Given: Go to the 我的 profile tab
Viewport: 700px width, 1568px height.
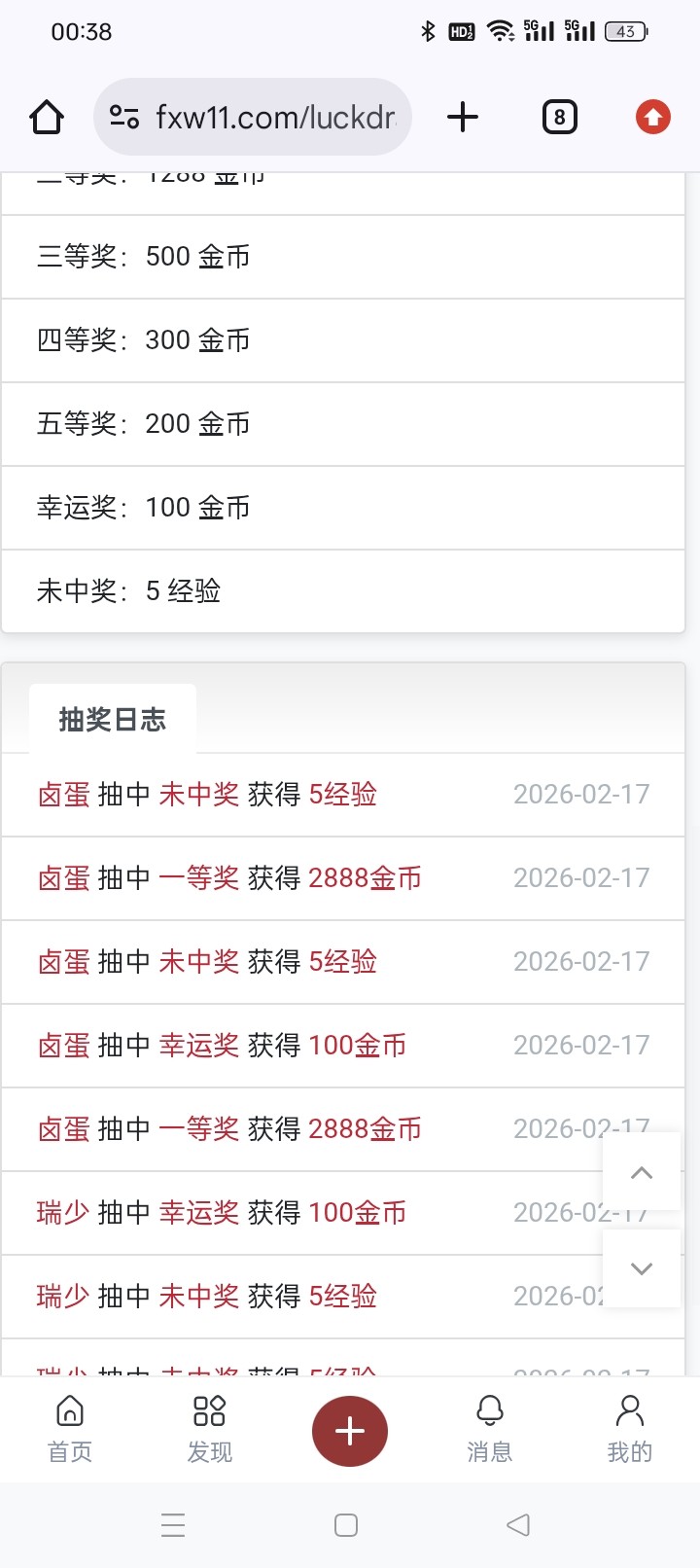Looking at the screenshot, I should [x=630, y=1429].
